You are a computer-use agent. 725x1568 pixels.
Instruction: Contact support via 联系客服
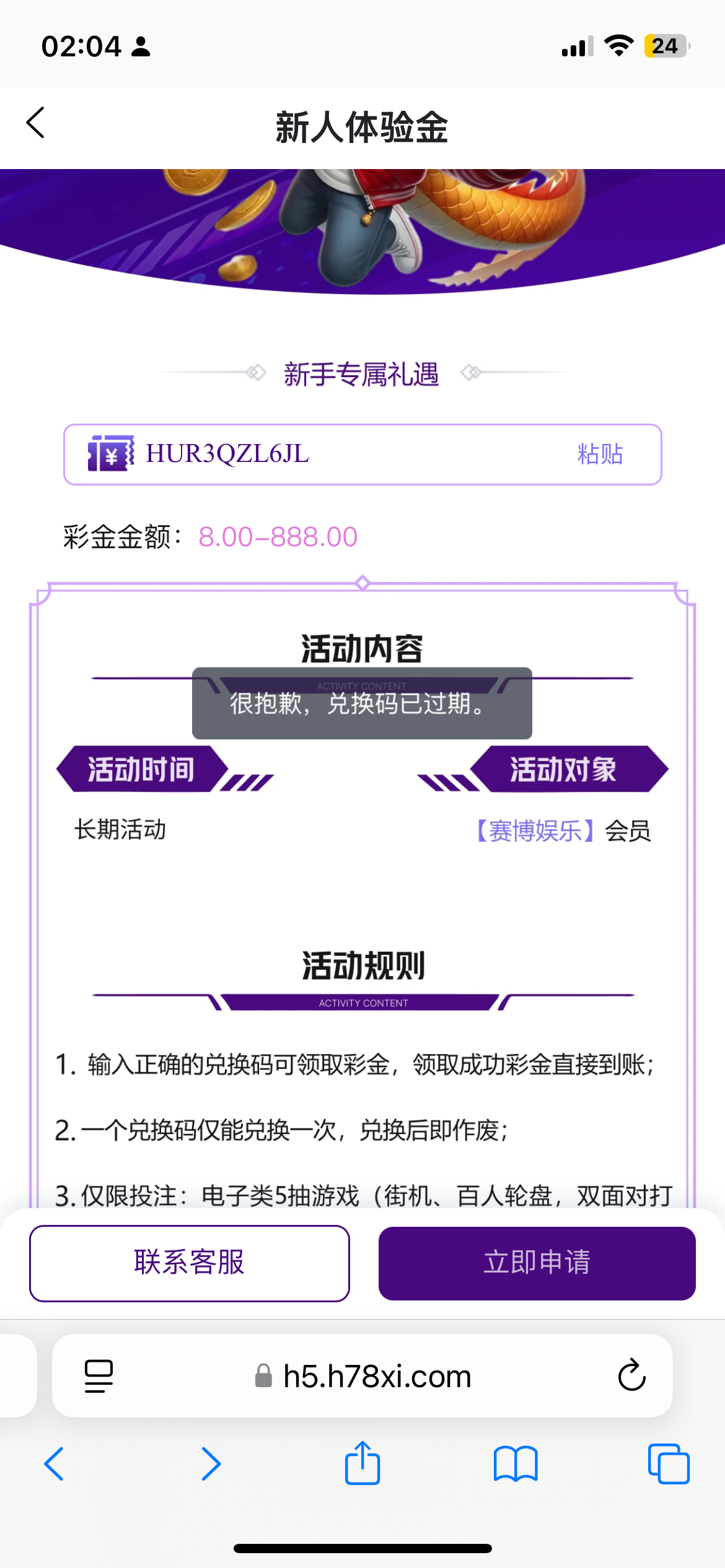tap(190, 1263)
